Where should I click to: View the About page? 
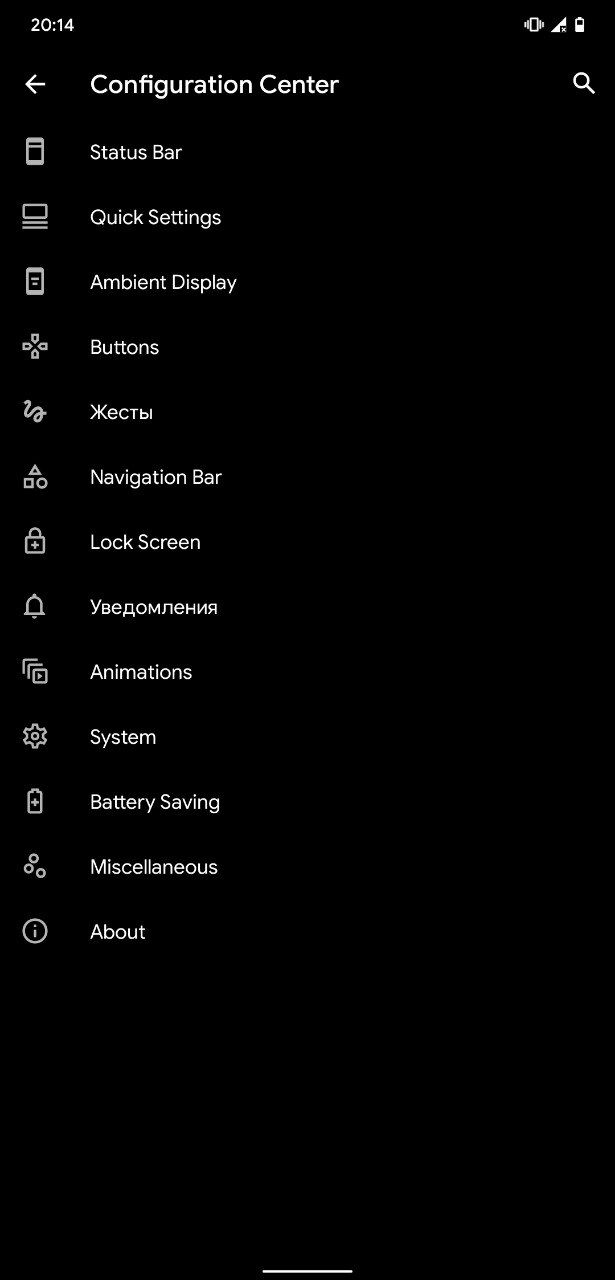pyautogui.click(x=307, y=932)
